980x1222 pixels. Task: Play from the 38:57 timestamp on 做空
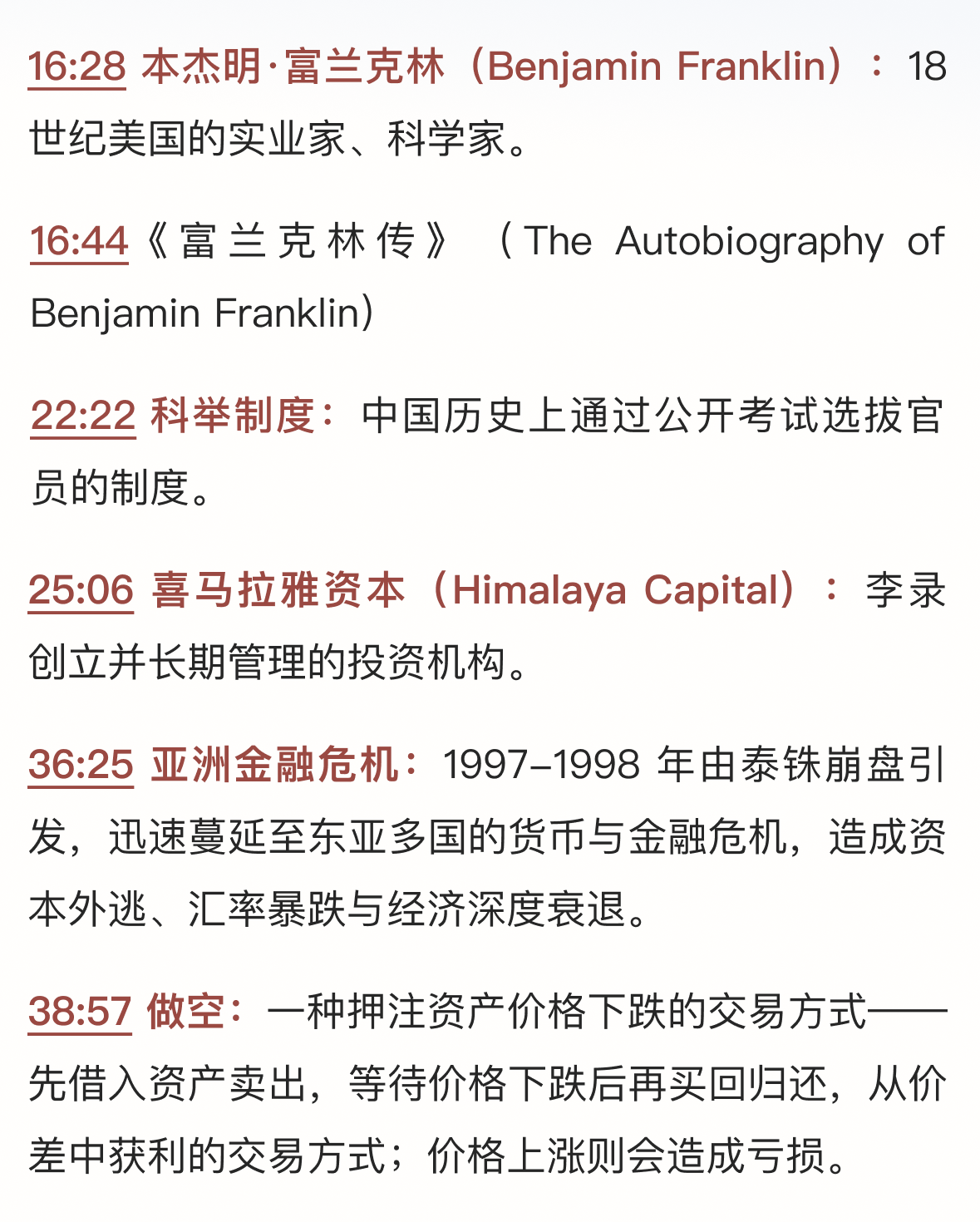[80, 1012]
